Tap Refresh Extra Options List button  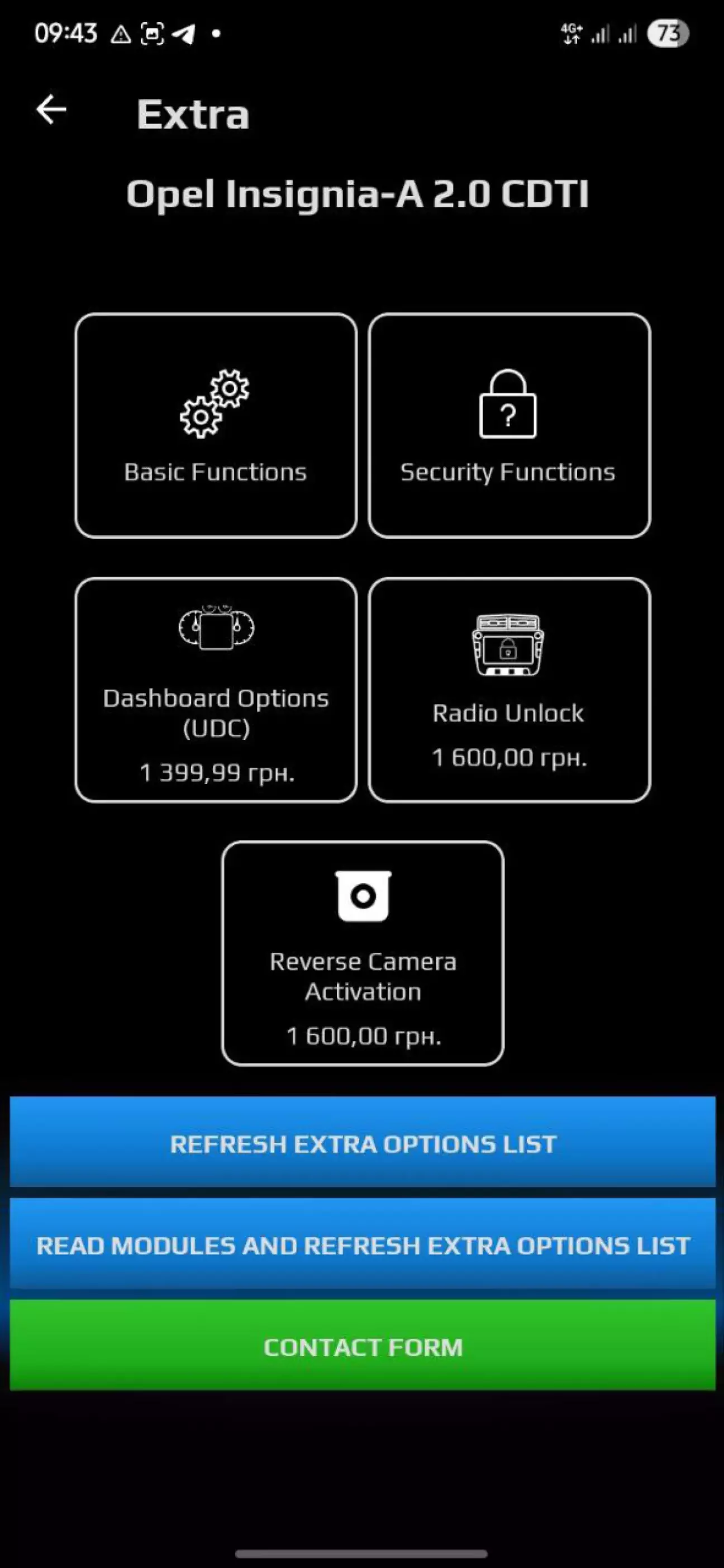pyautogui.click(x=363, y=1143)
